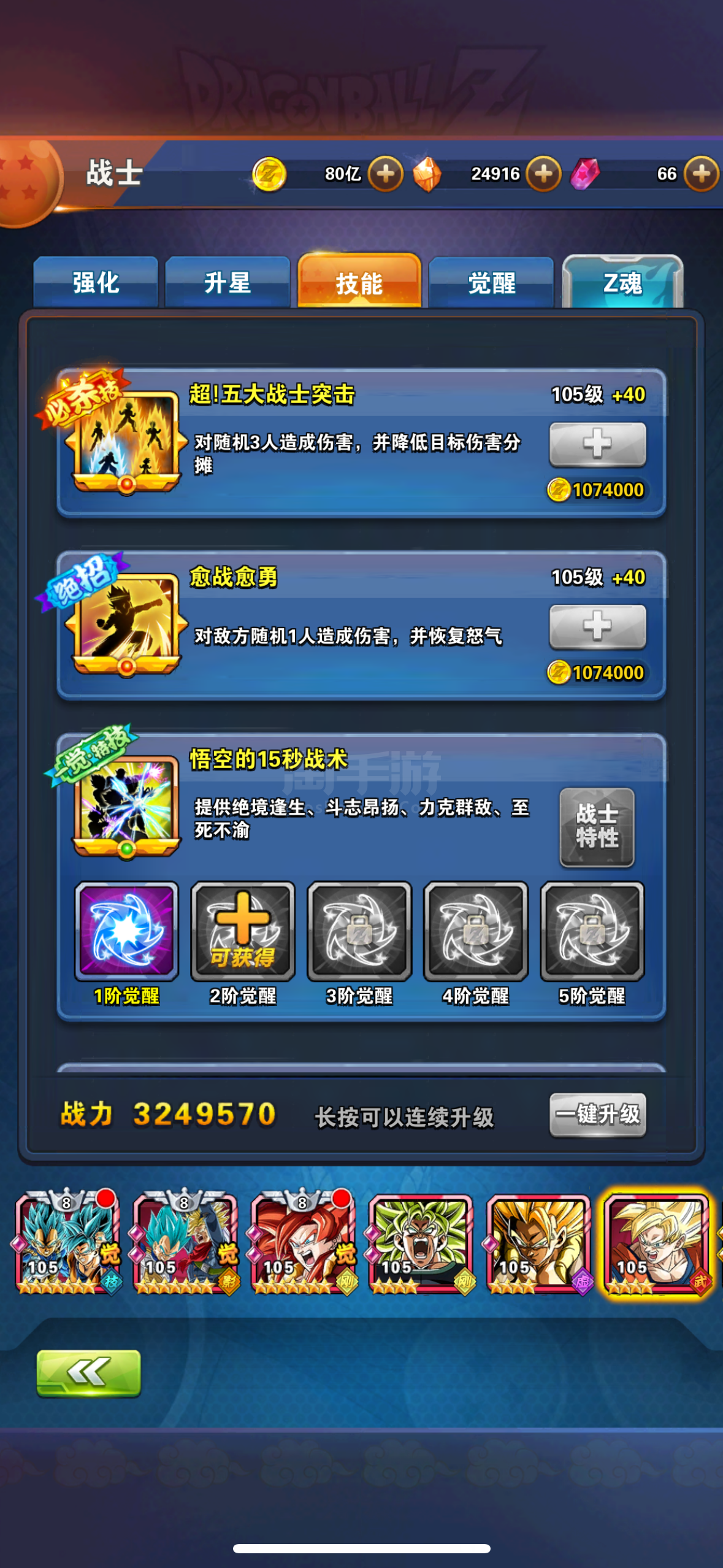Select the 1阶觉醒 skill icon
This screenshot has height=1568, width=723.
pyautogui.click(x=126, y=931)
